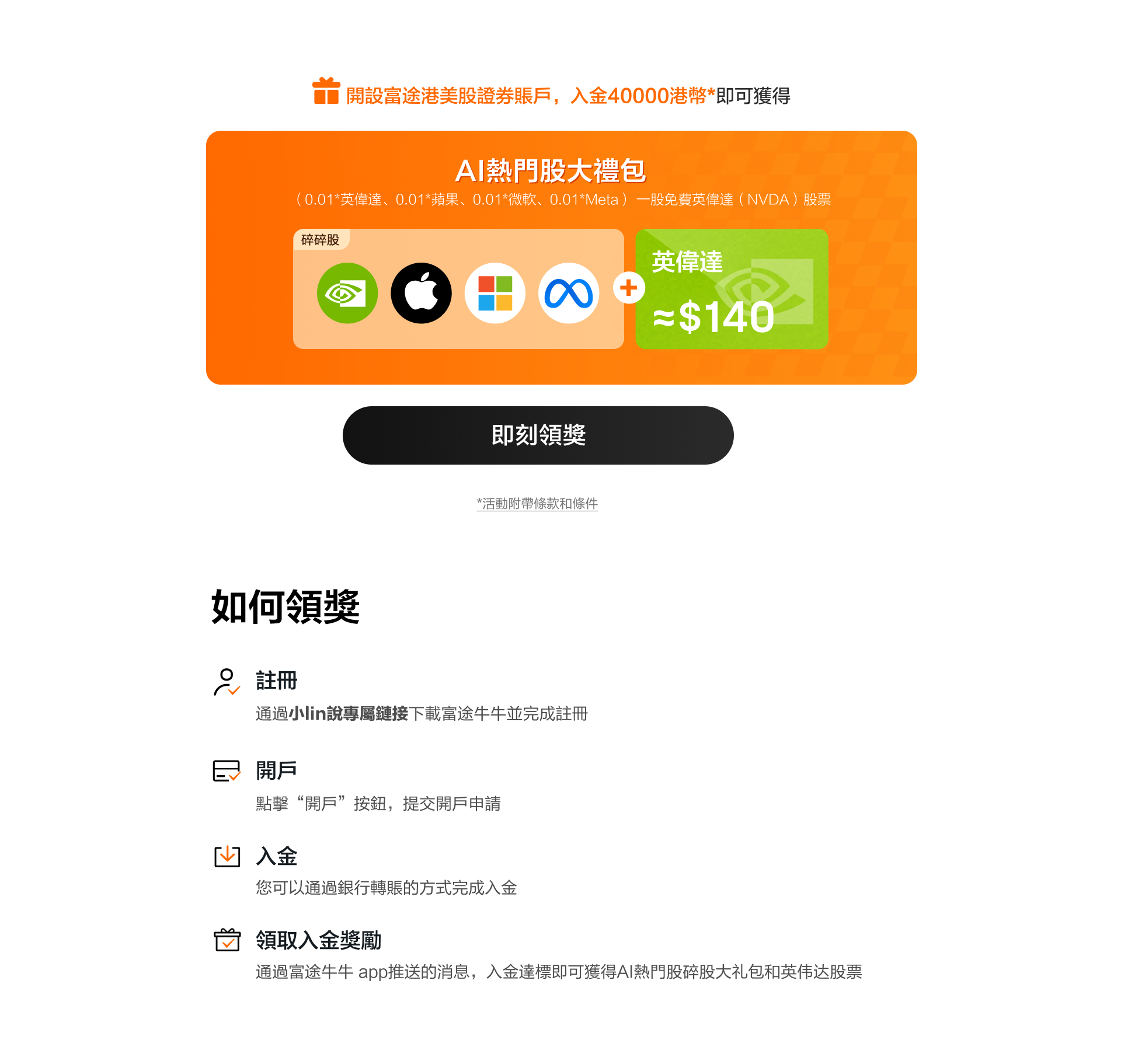The height and width of the screenshot is (1064, 1121).
Task: Open the 活動附帶條款和條件 link
Action: pos(537,503)
